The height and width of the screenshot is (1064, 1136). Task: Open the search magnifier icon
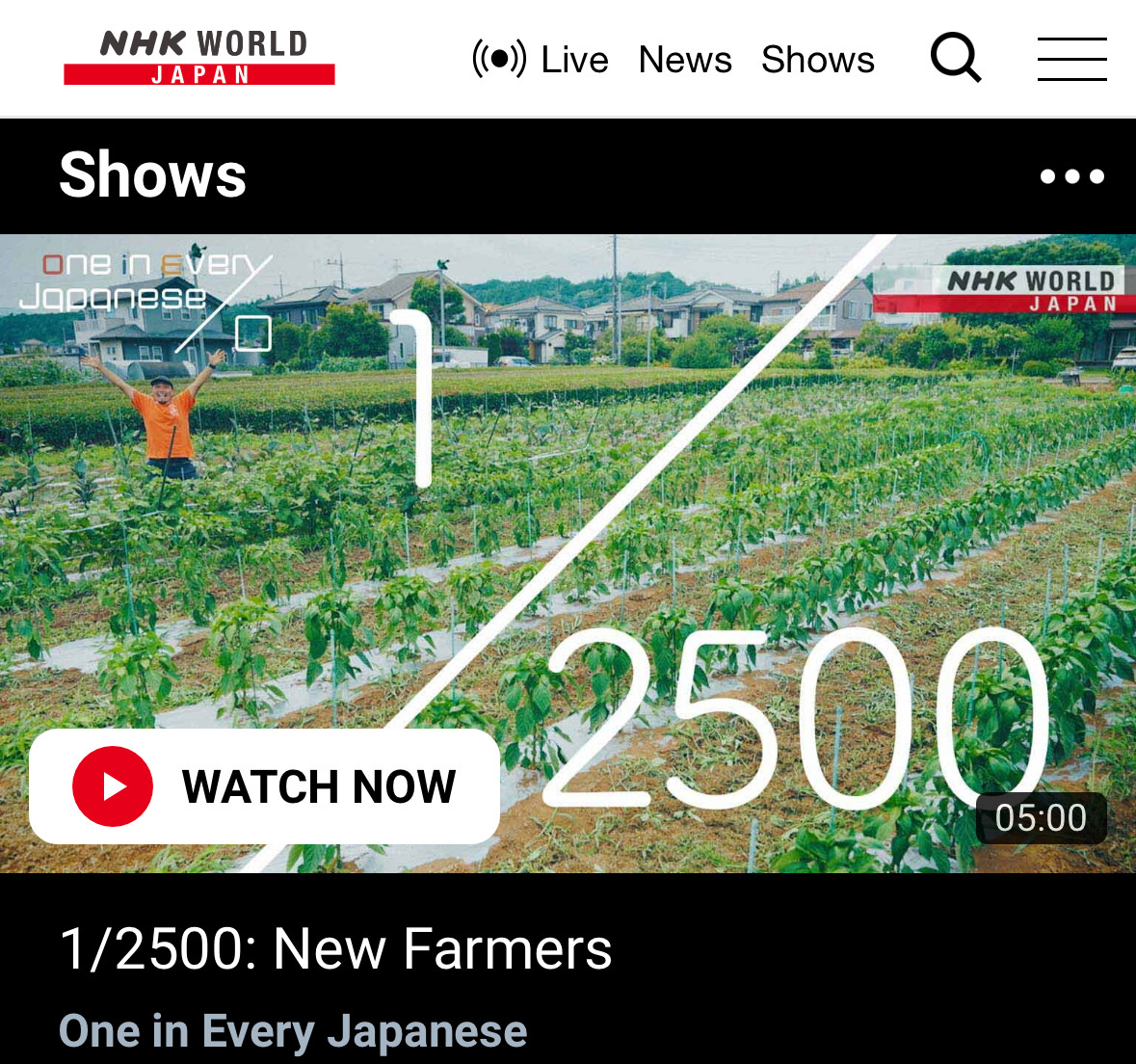click(955, 59)
